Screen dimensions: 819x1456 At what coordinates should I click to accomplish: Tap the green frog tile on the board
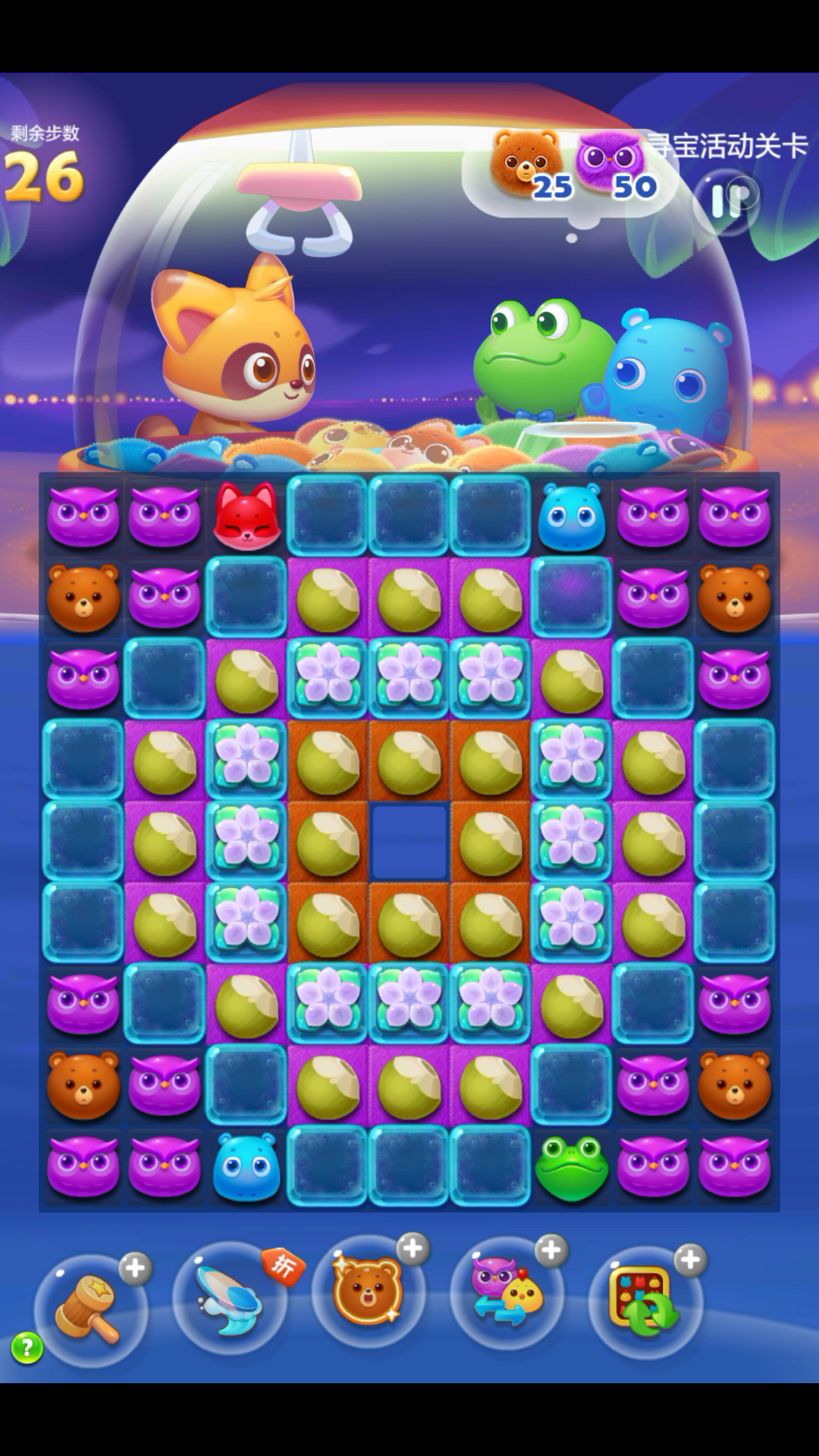572,1168
